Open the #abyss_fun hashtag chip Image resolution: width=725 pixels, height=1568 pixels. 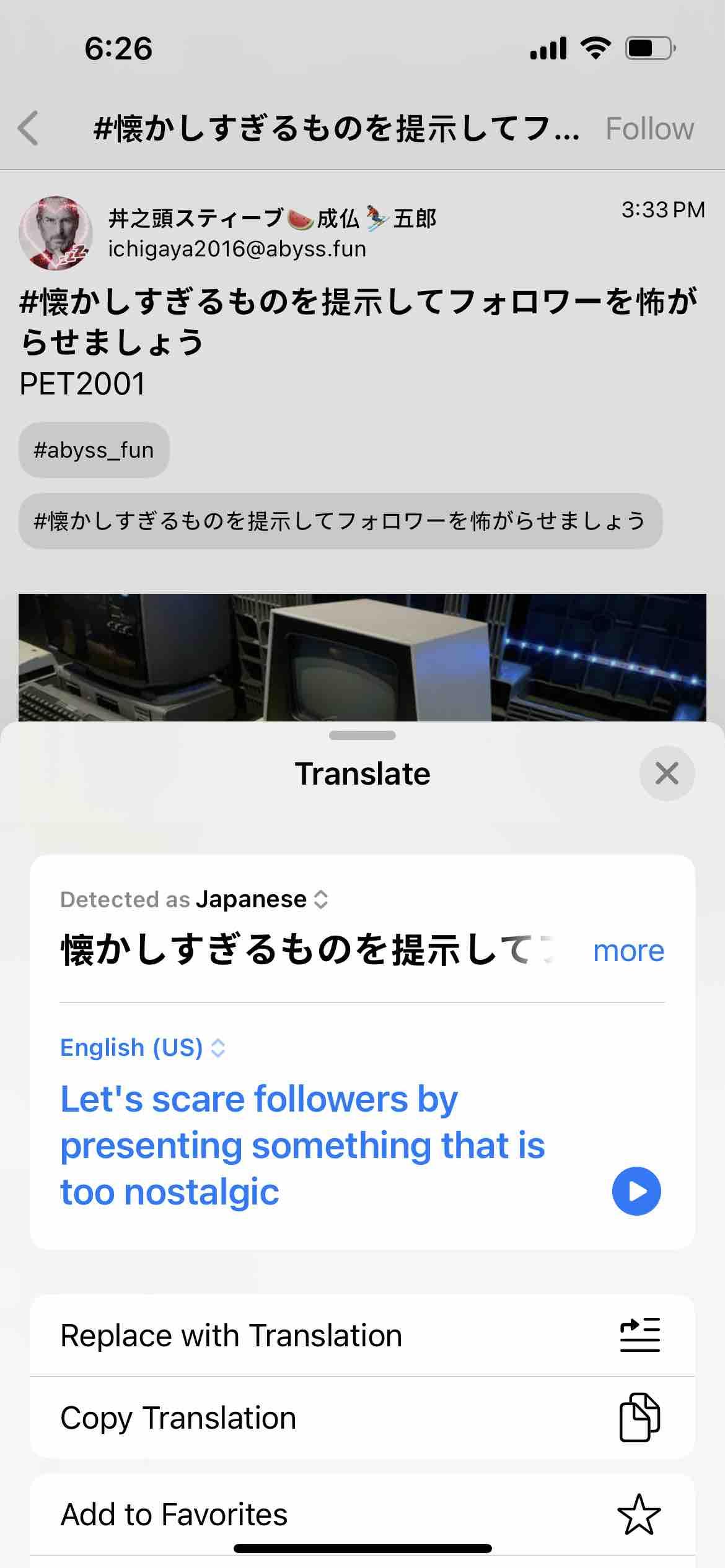coord(94,450)
